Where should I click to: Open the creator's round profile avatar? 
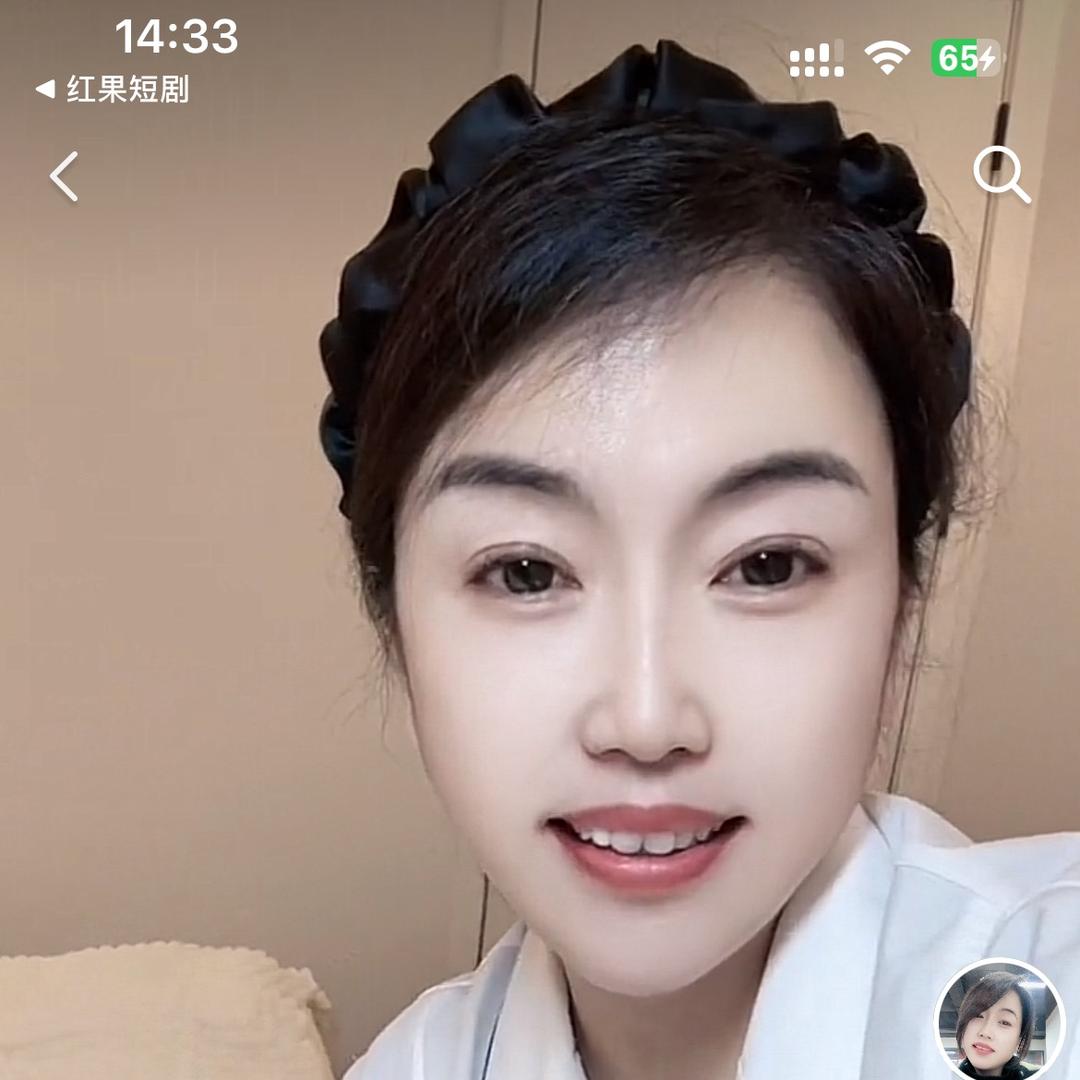point(999,1022)
